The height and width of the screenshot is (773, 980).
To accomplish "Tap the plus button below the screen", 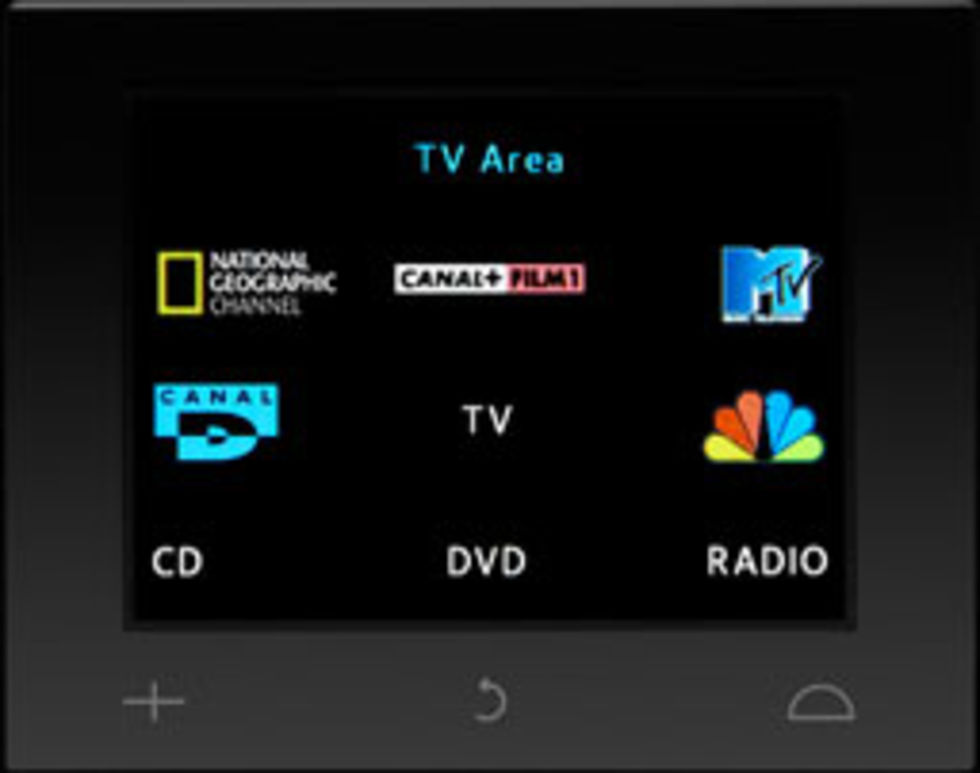I will coord(153,702).
